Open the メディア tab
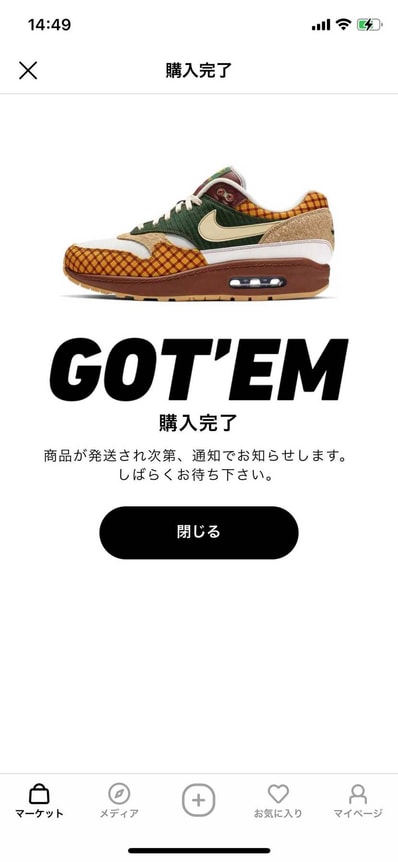This screenshot has height=862, width=398. [119, 802]
